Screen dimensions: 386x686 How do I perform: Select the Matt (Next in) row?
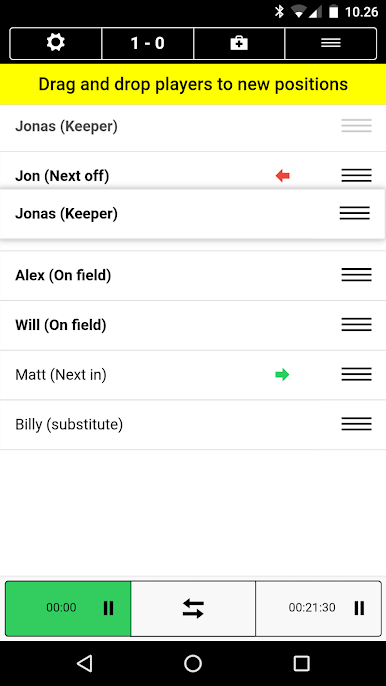point(193,375)
